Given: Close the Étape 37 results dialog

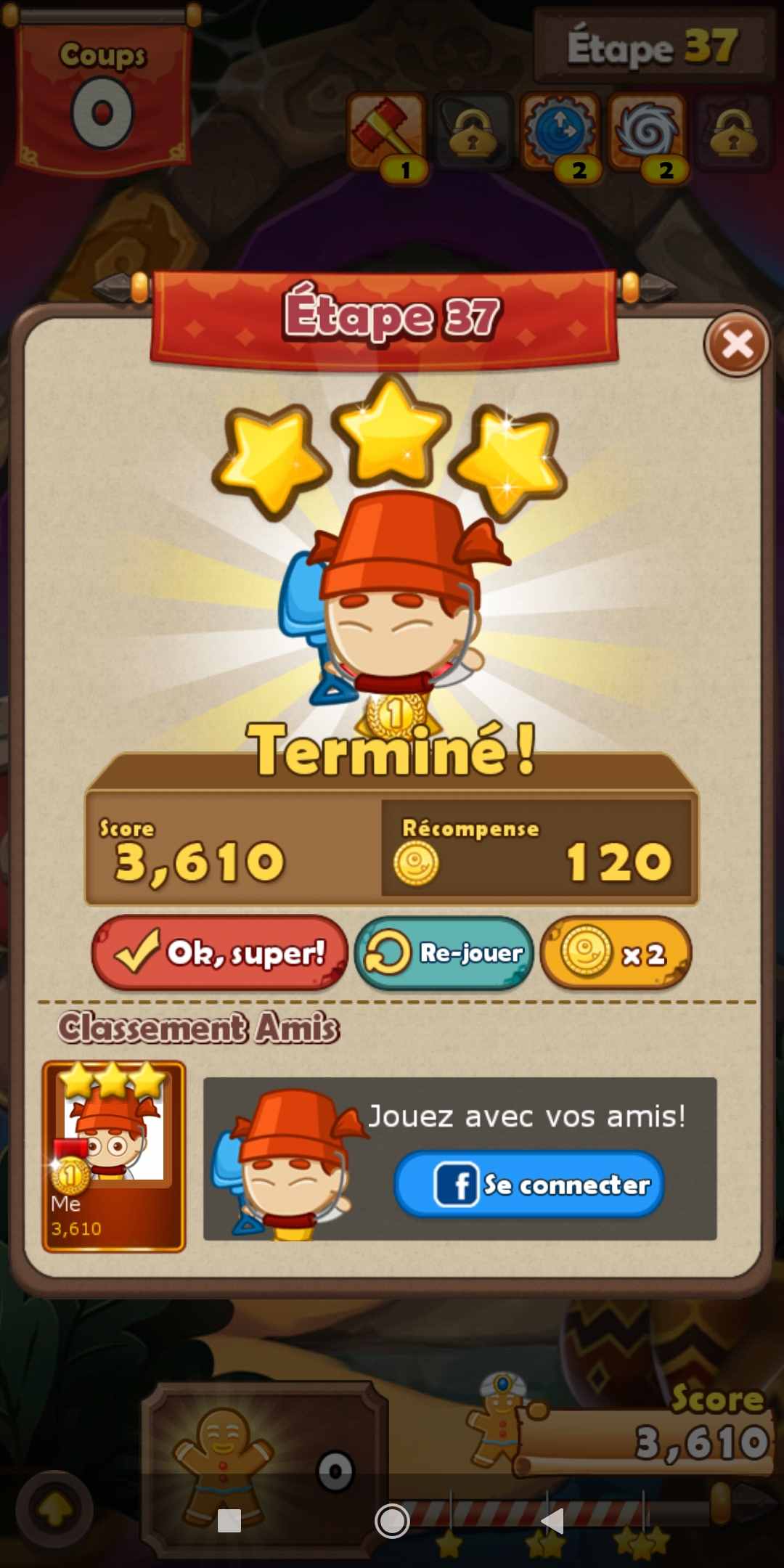Looking at the screenshot, I should coord(737,344).
